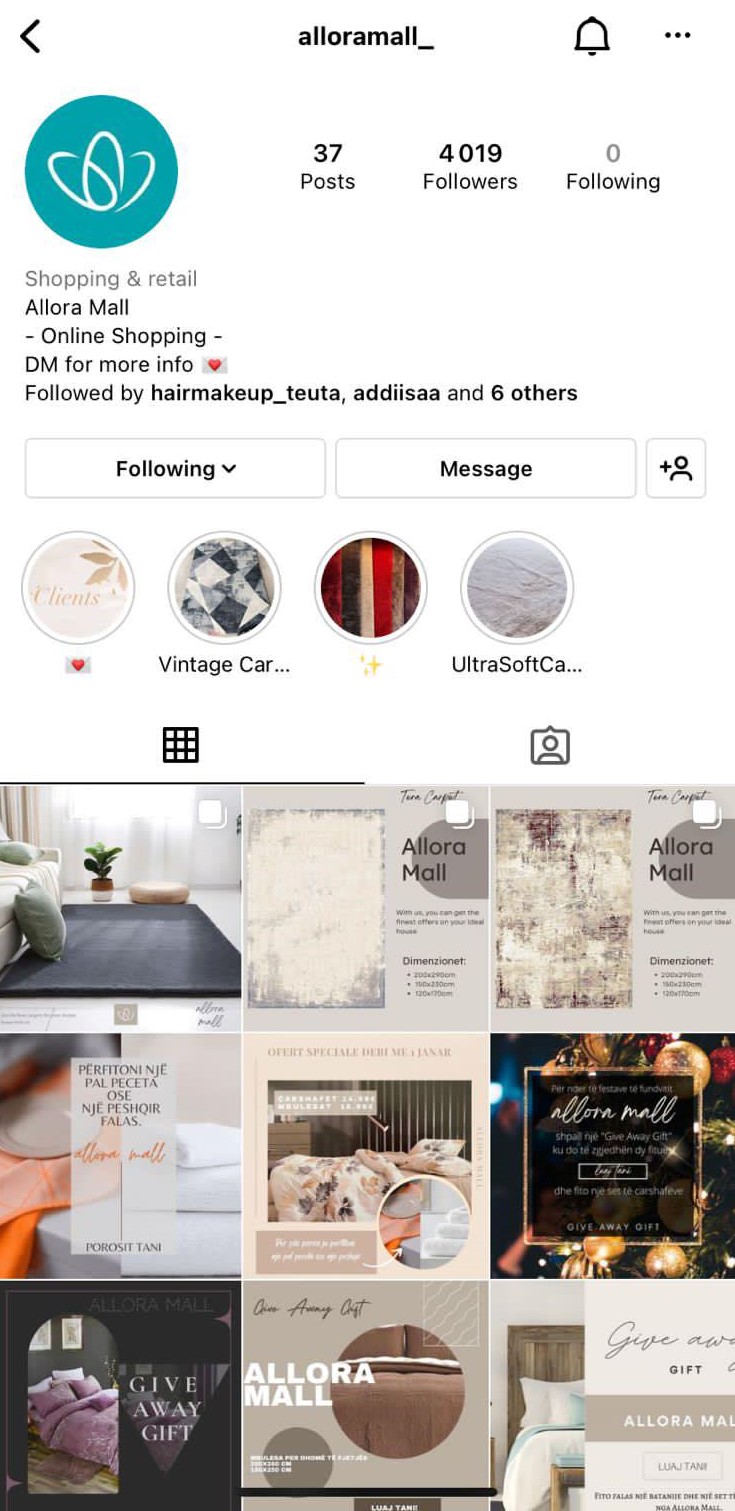
Task: Switch to the posts grid tab
Action: tap(181, 745)
